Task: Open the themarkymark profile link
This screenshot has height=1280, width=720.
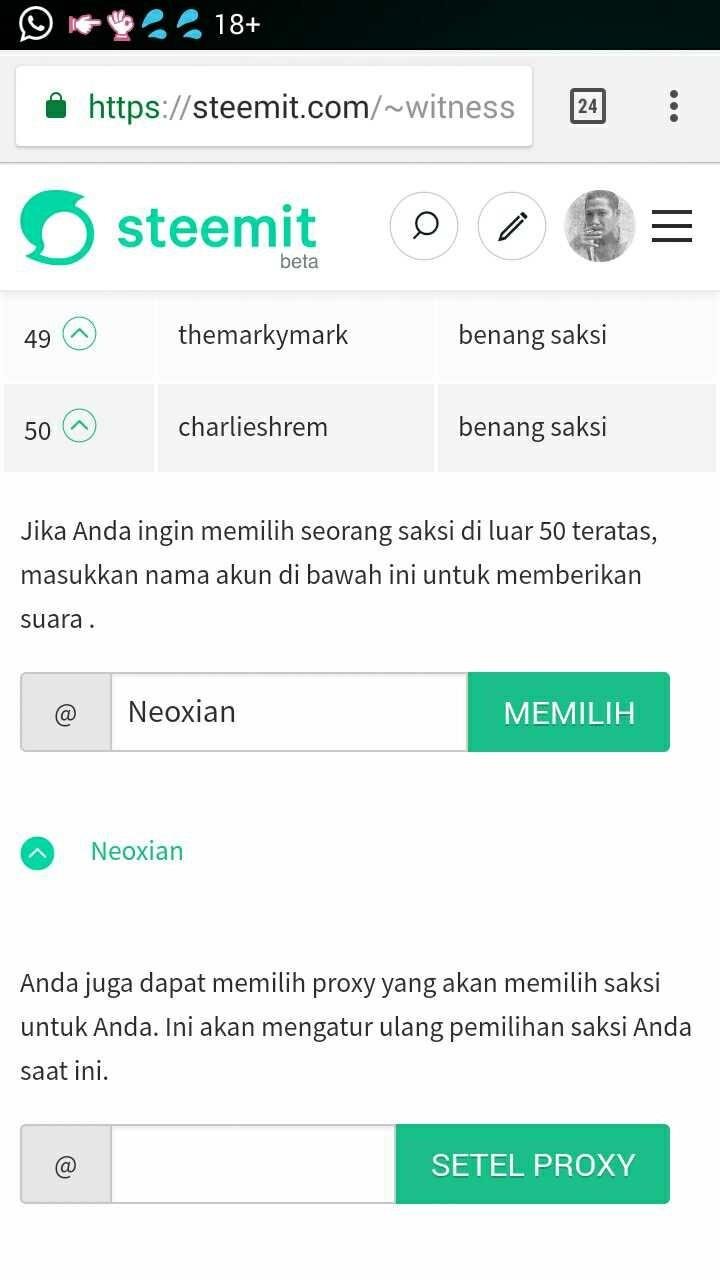Action: 263,335
